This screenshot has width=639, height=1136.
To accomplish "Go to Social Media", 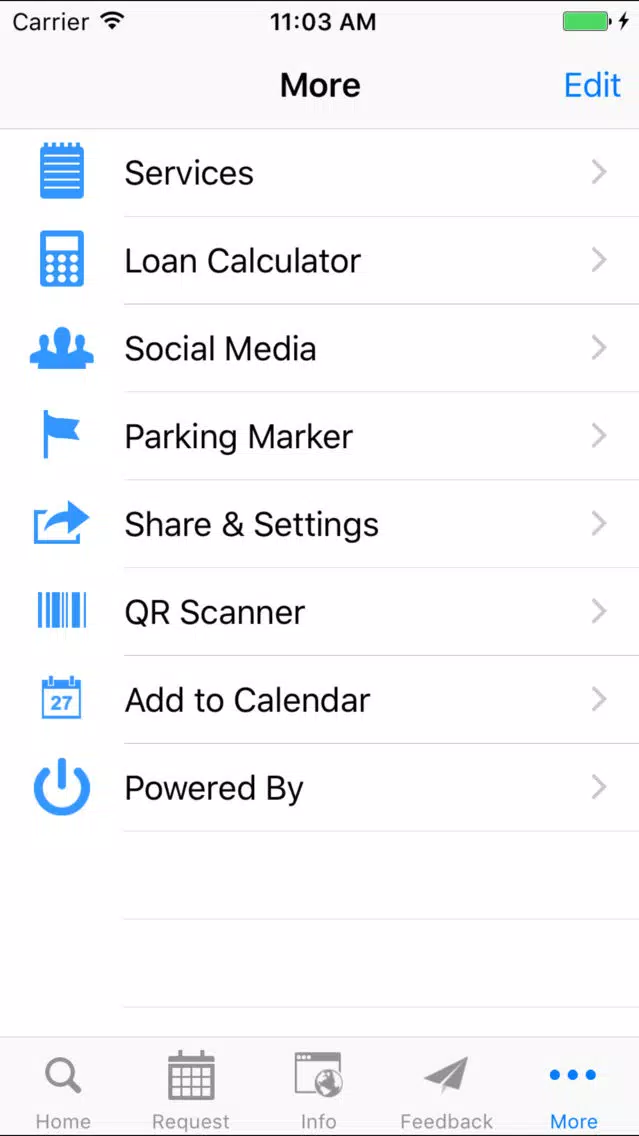I will click(320, 348).
